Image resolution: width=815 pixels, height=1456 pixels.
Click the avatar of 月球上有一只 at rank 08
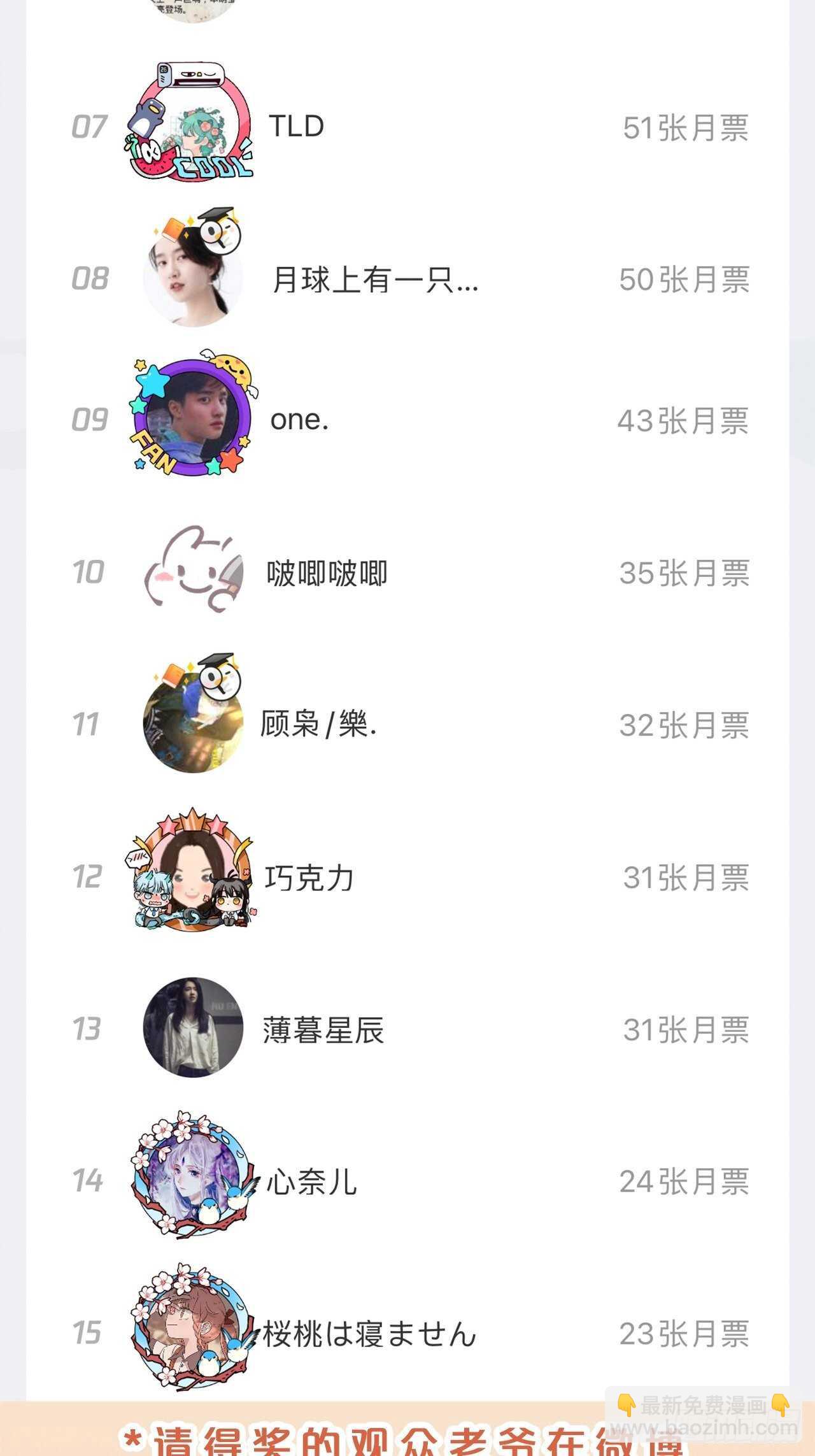(192, 276)
